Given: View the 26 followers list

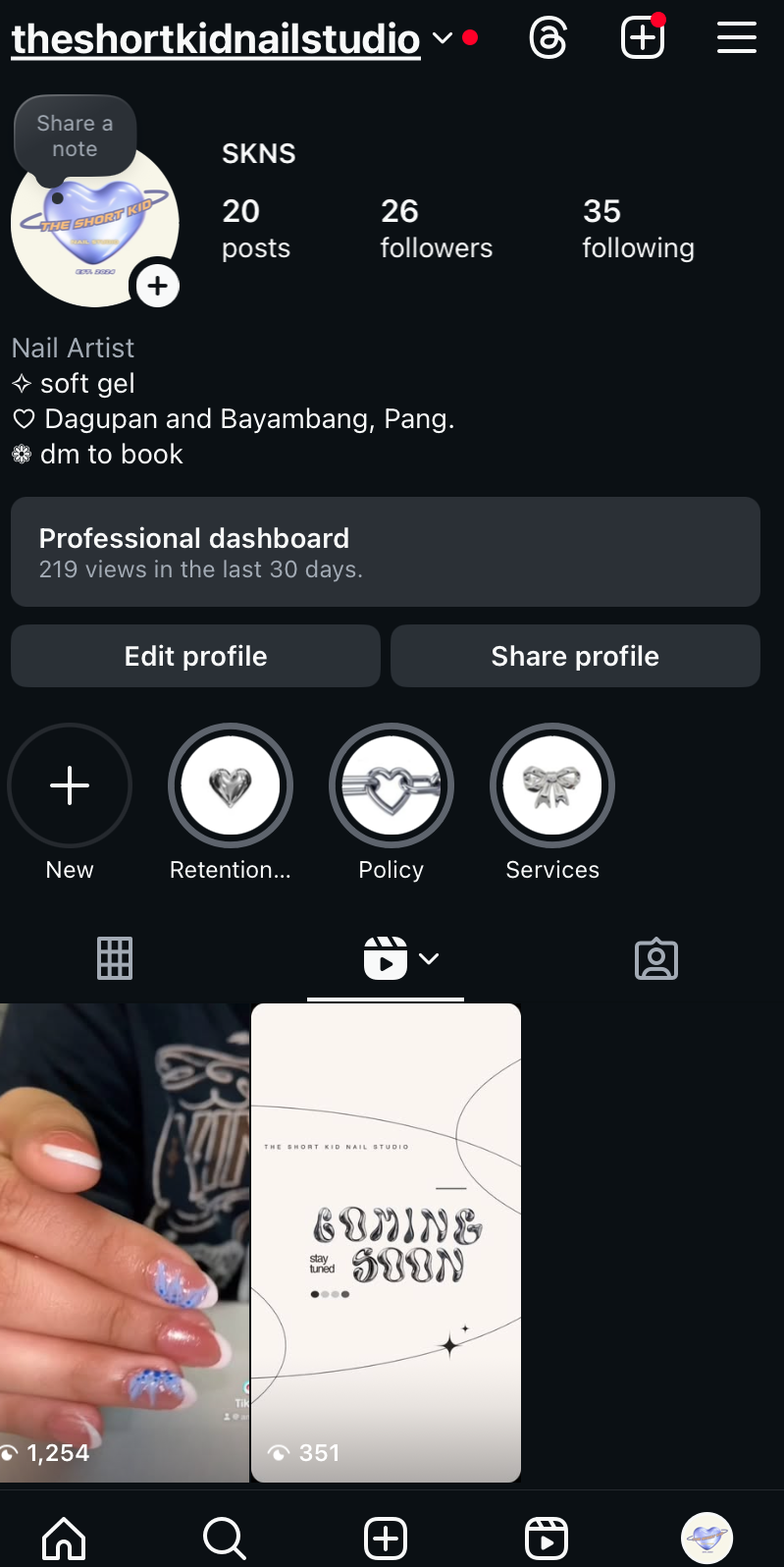Looking at the screenshot, I should (x=436, y=228).
